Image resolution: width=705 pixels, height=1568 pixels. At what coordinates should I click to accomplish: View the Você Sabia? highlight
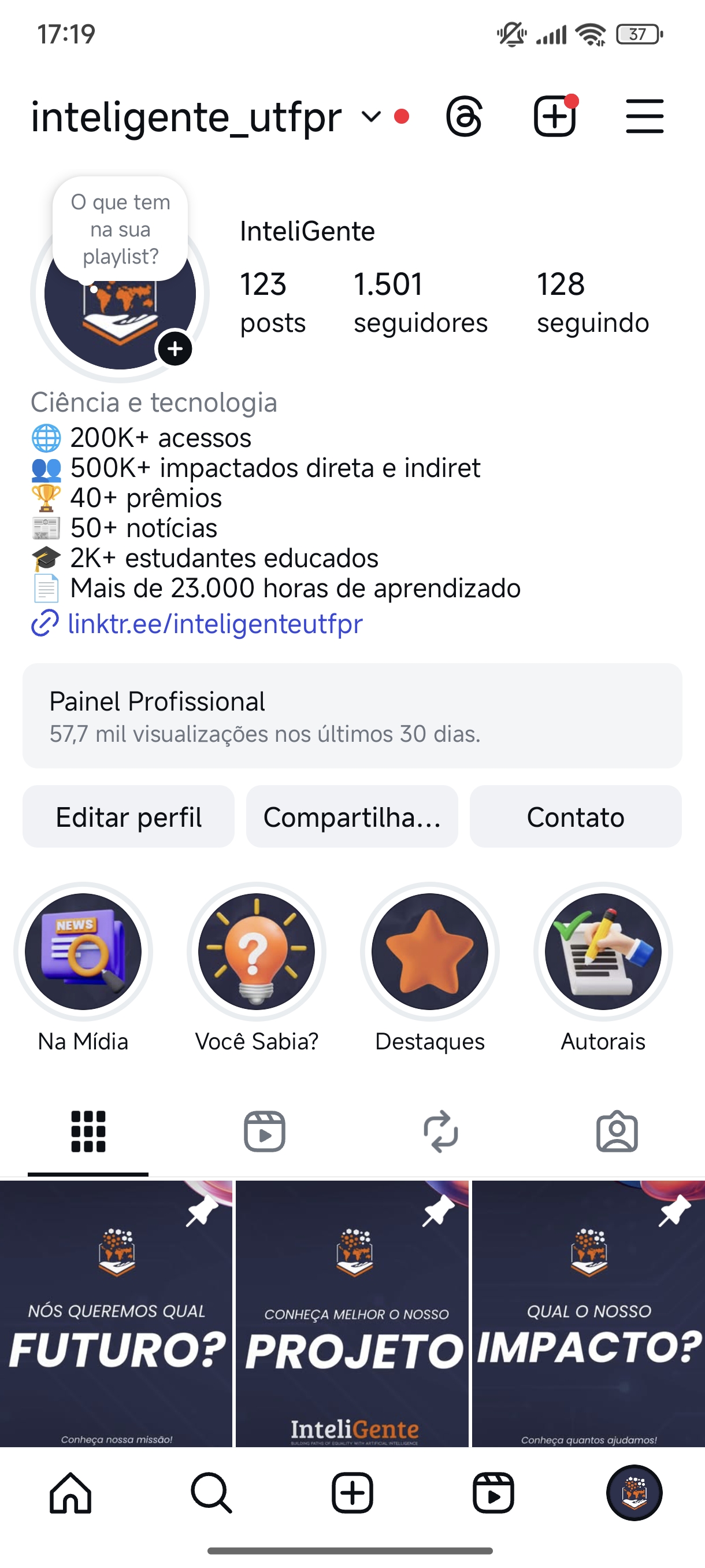[256, 952]
